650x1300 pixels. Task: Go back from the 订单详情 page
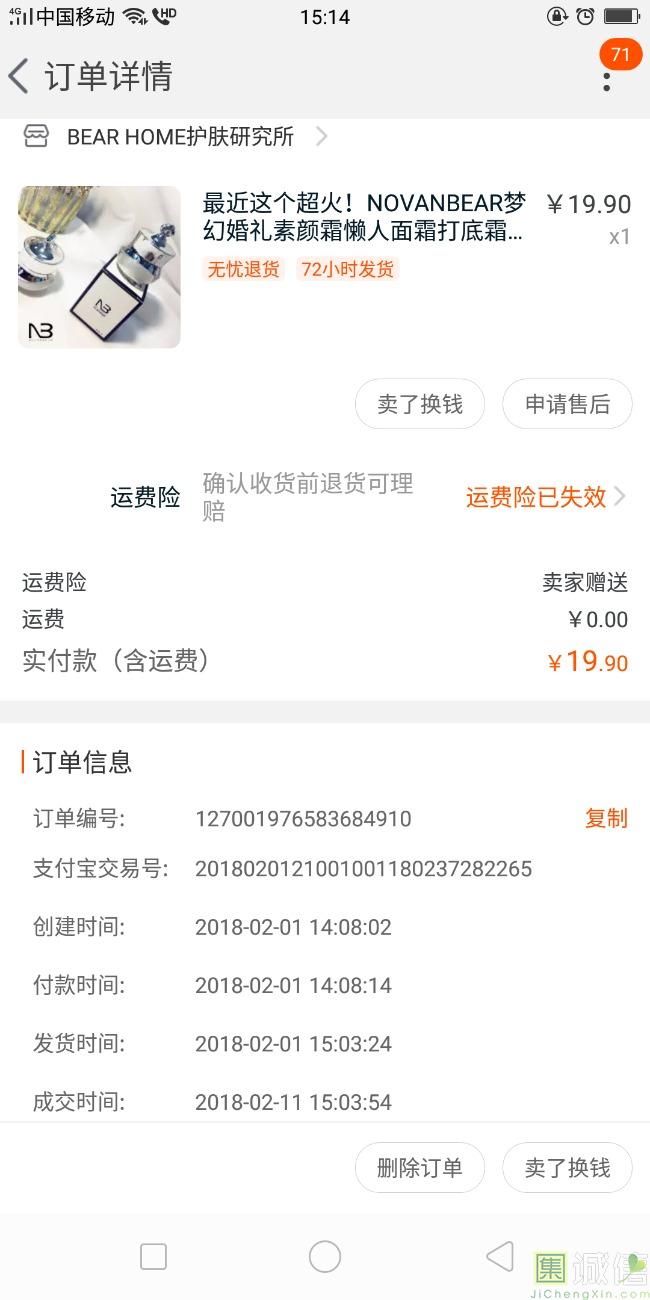20,77
